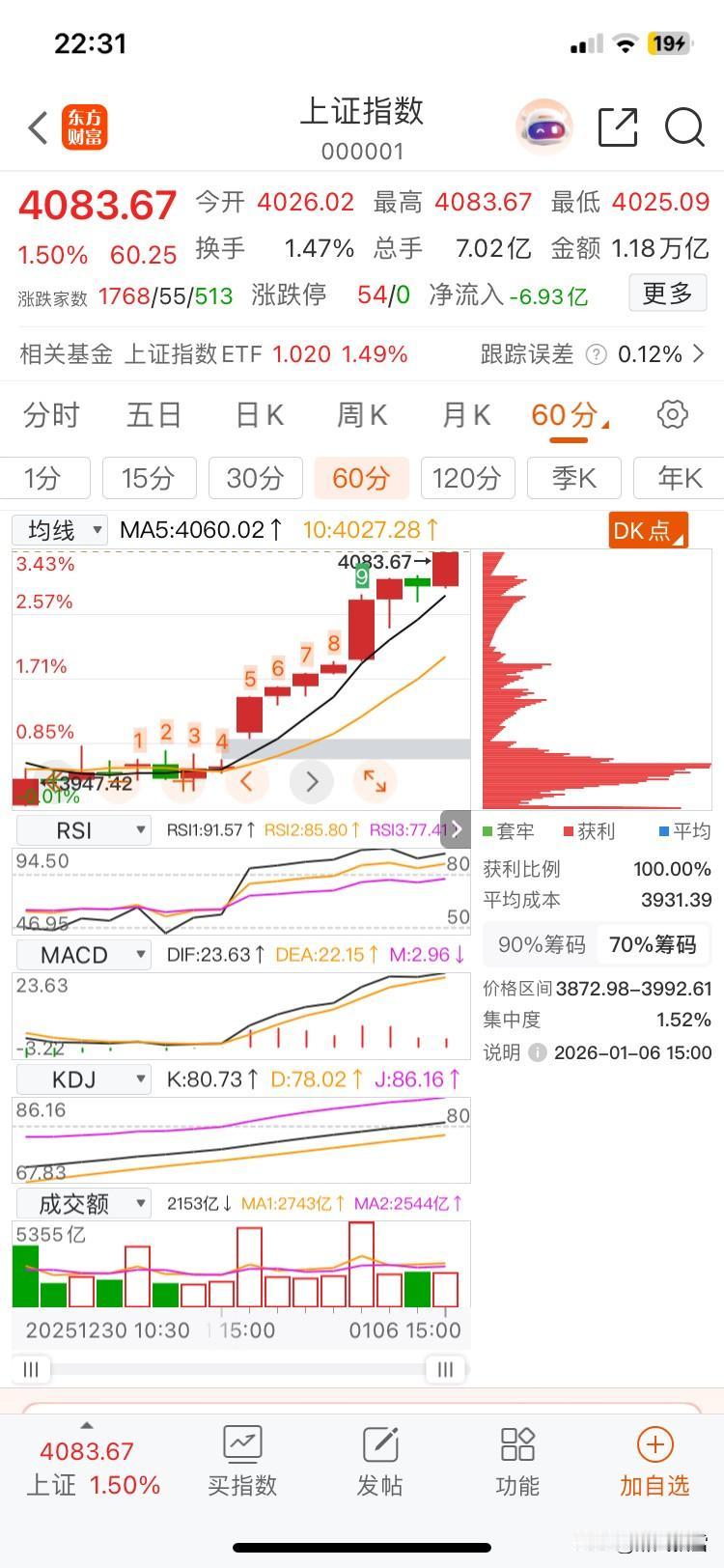
Task: Expand chart to fullscreen
Action: pyautogui.click(x=375, y=781)
